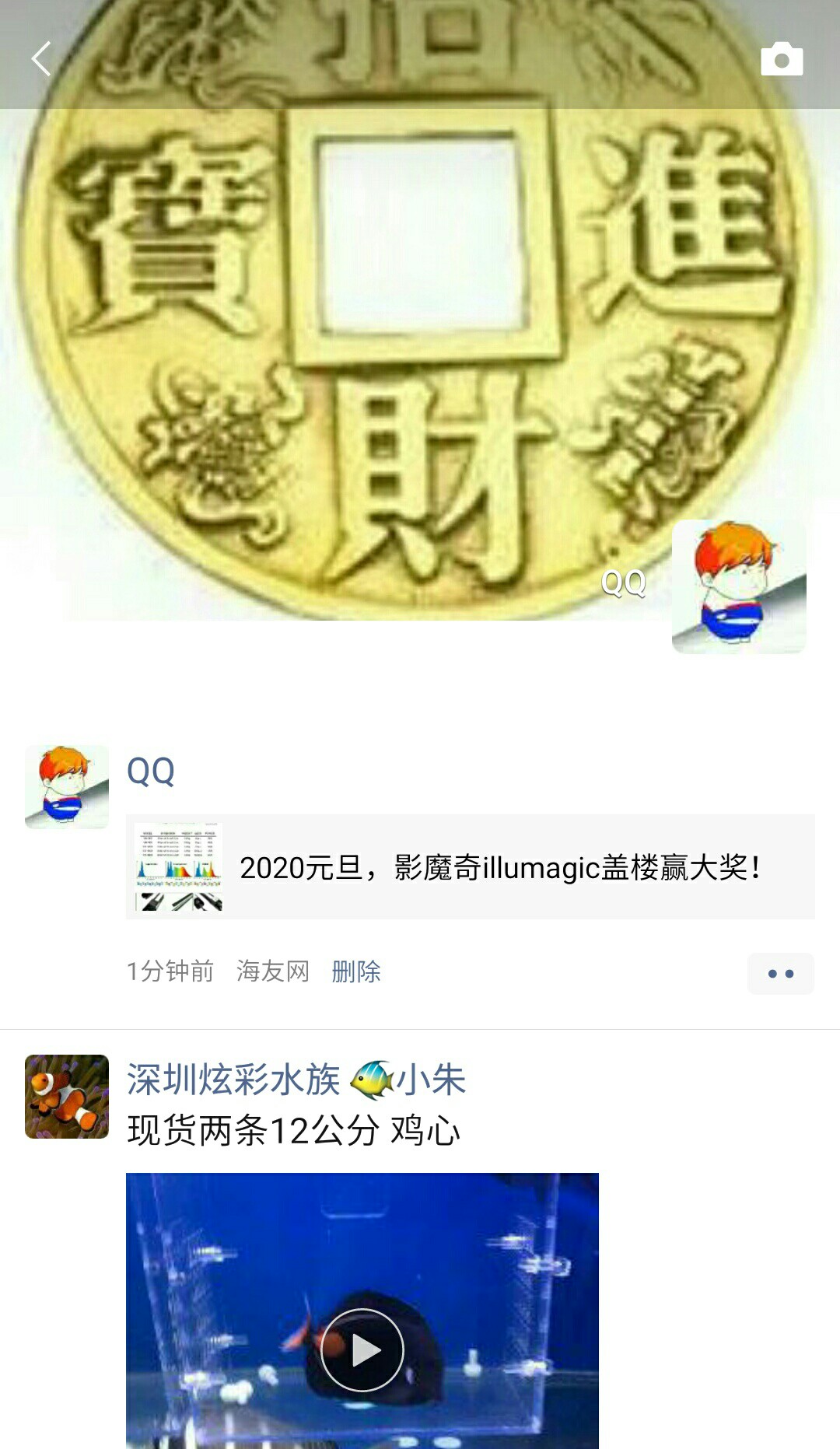Viewport: 840px width, 1449px height.
Task: Play the fish tank video
Action: [362, 1349]
